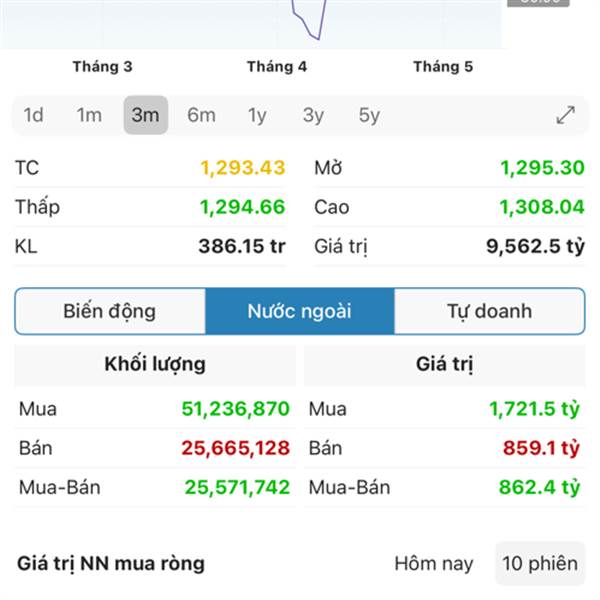
Task: View the 5y chart range
Action: [369, 115]
